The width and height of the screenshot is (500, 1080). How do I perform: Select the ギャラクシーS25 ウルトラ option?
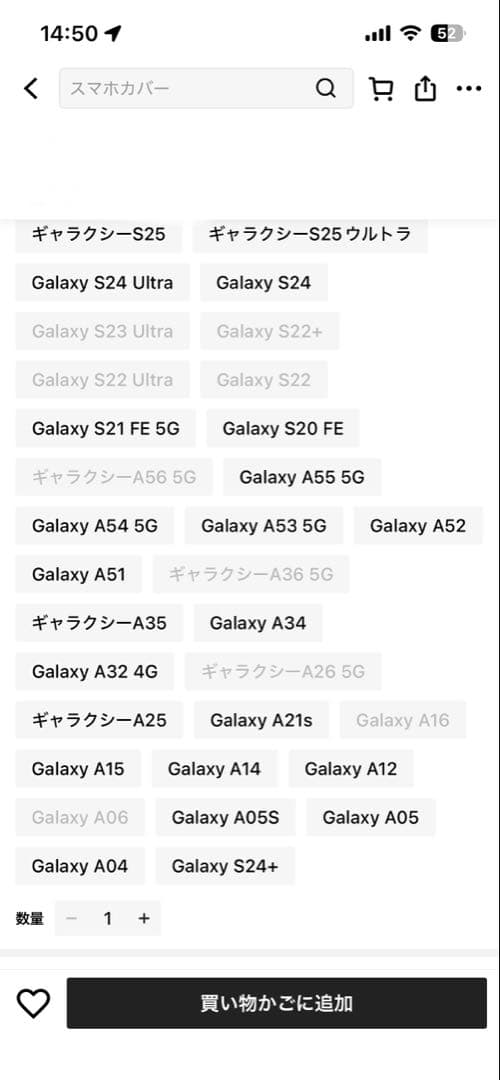pos(310,234)
